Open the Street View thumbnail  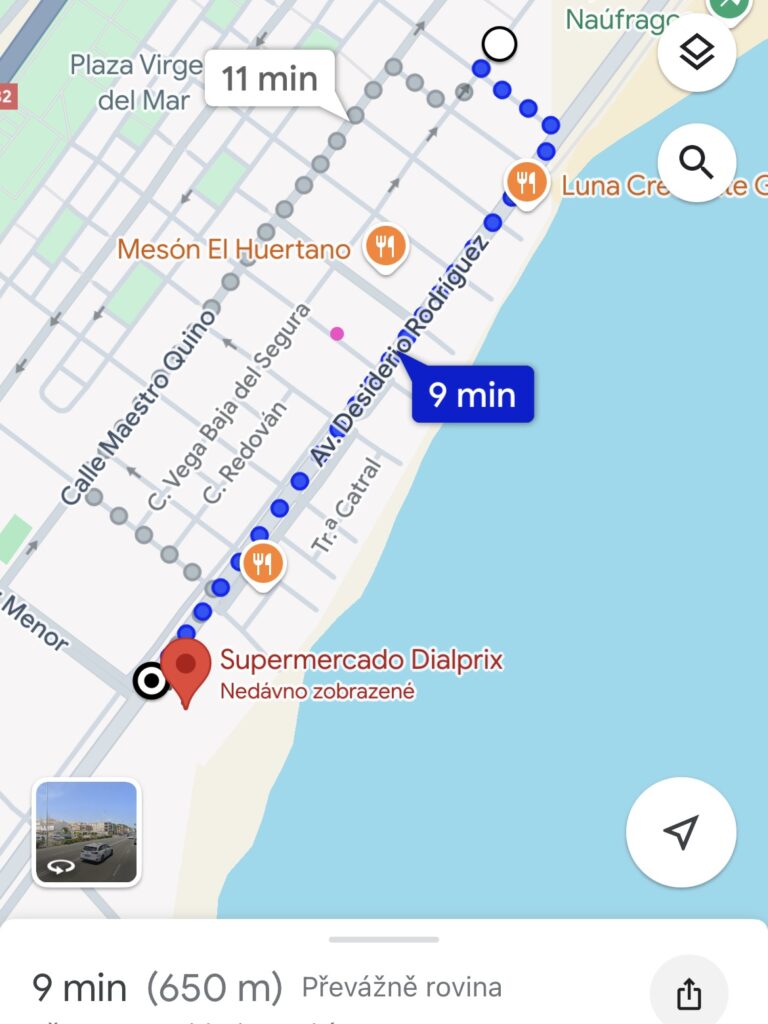(x=87, y=833)
